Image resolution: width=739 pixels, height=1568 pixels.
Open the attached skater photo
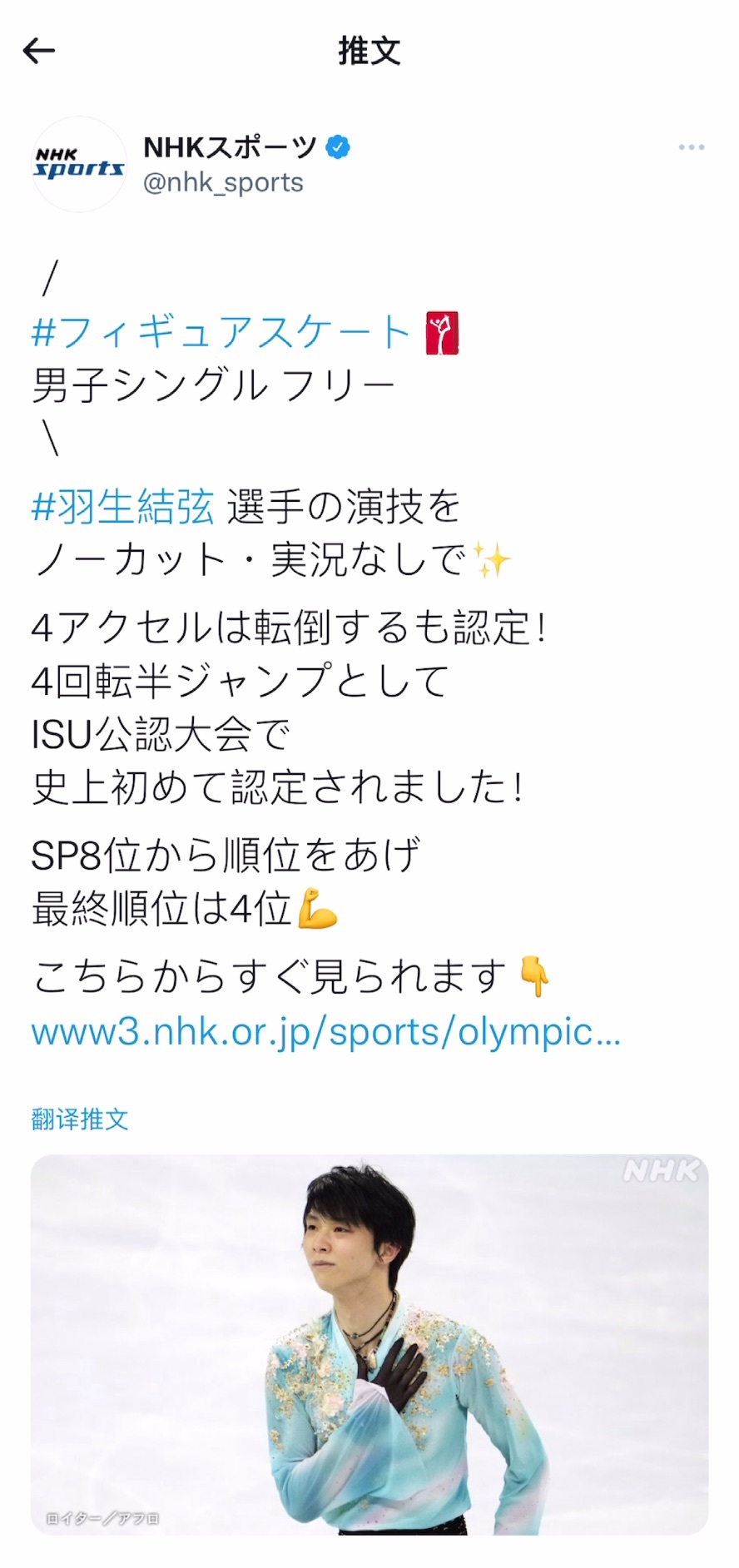pyautogui.click(x=369, y=1343)
